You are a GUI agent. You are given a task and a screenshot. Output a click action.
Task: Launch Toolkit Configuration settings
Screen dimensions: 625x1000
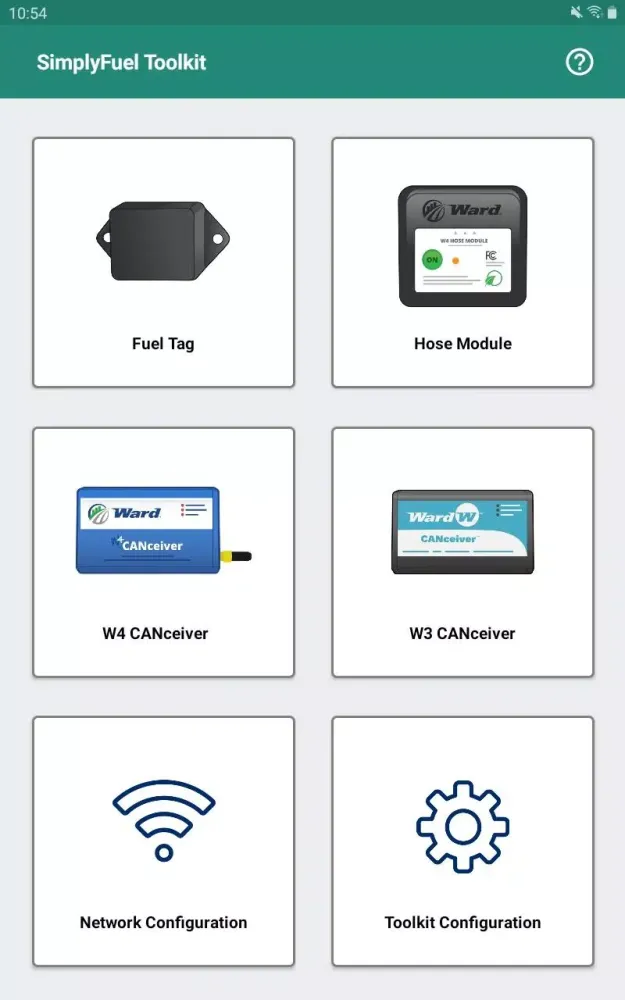[x=463, y=841]
